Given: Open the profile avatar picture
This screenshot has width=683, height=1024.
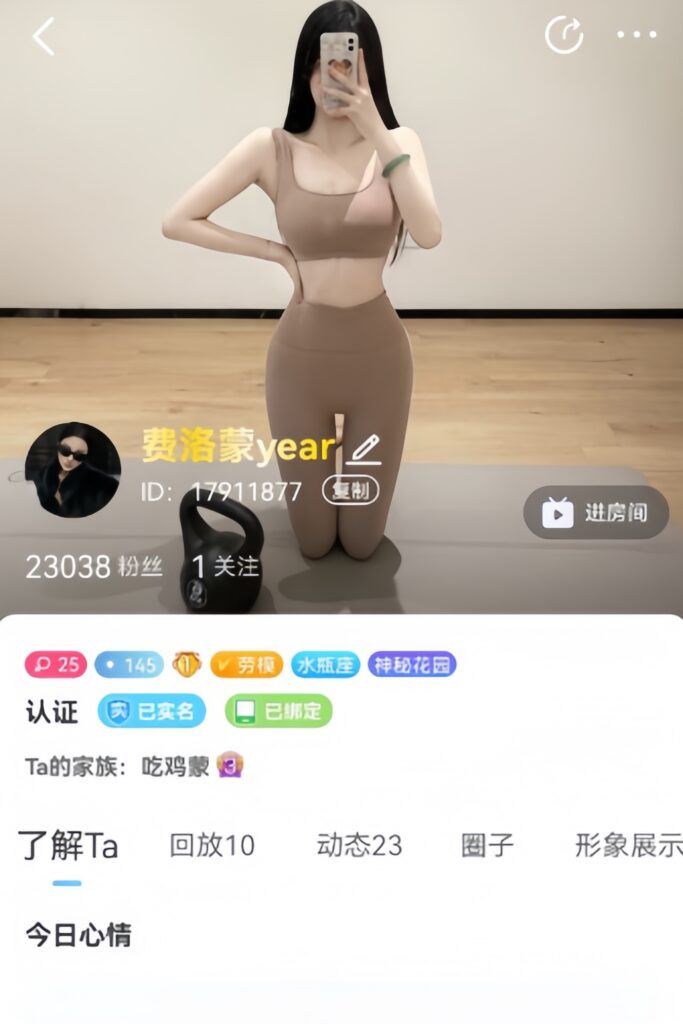Looking at the screenshot, I should click(73, 470).
